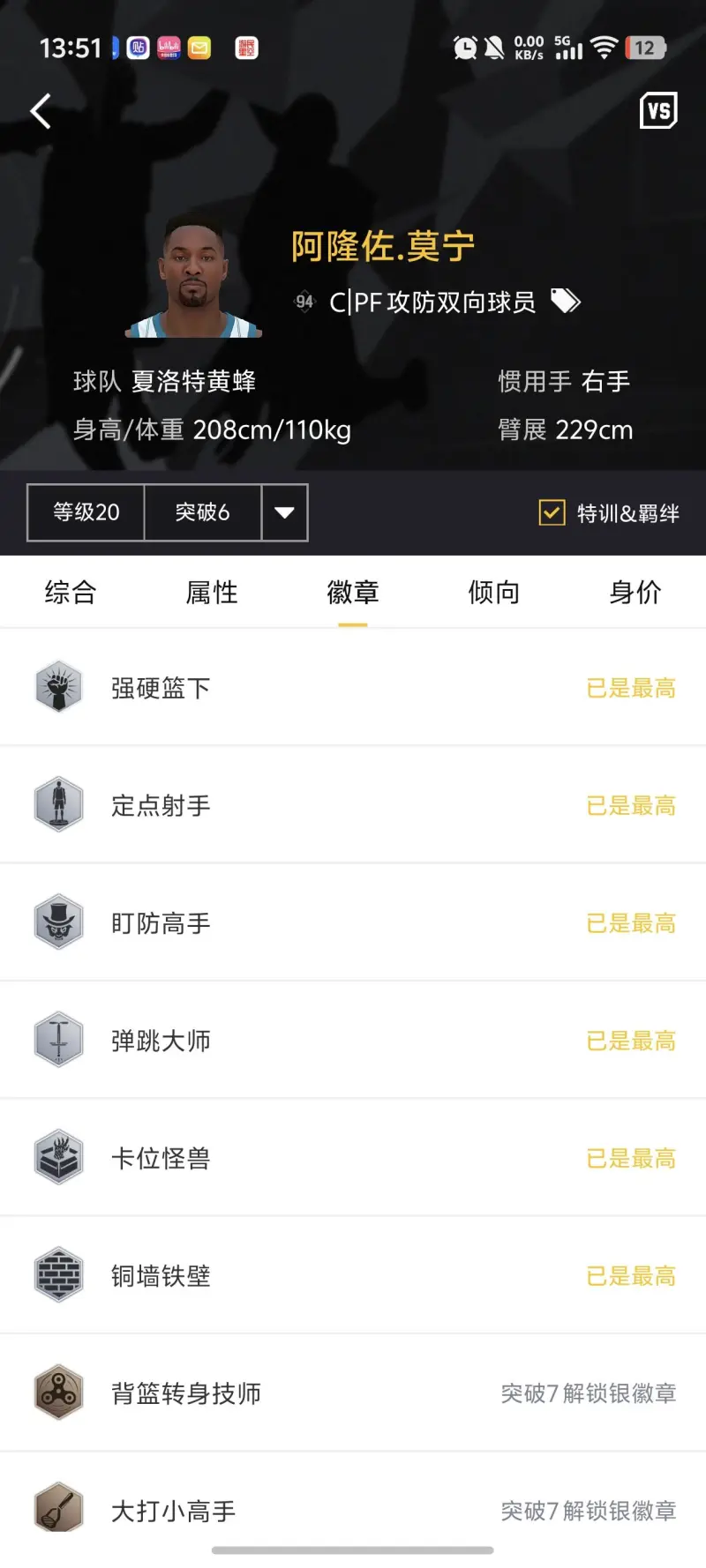View the 大打小高手 badge details
This screenshot has height=1568, width=706.
(x=353, y=1511)
